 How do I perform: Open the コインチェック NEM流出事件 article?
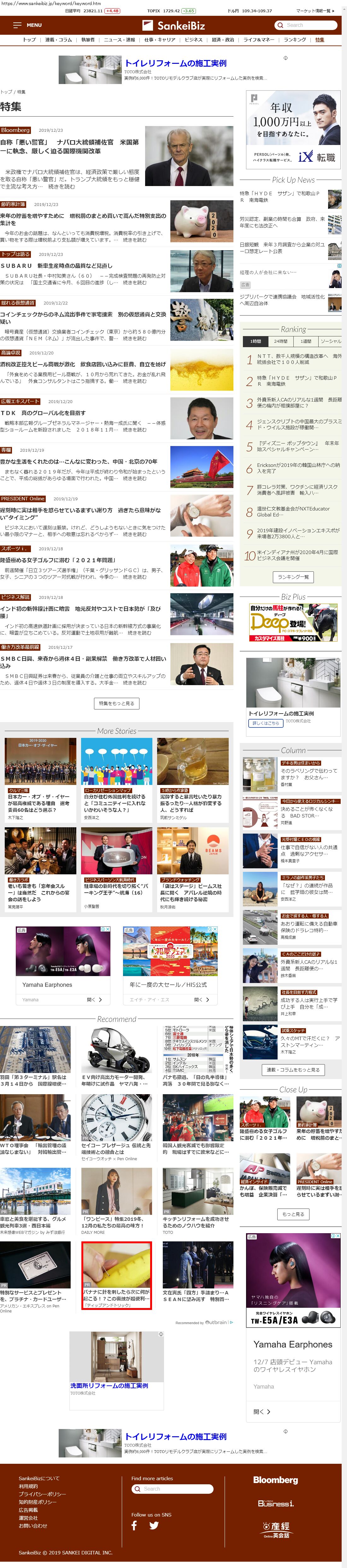(x=83, y=317)
